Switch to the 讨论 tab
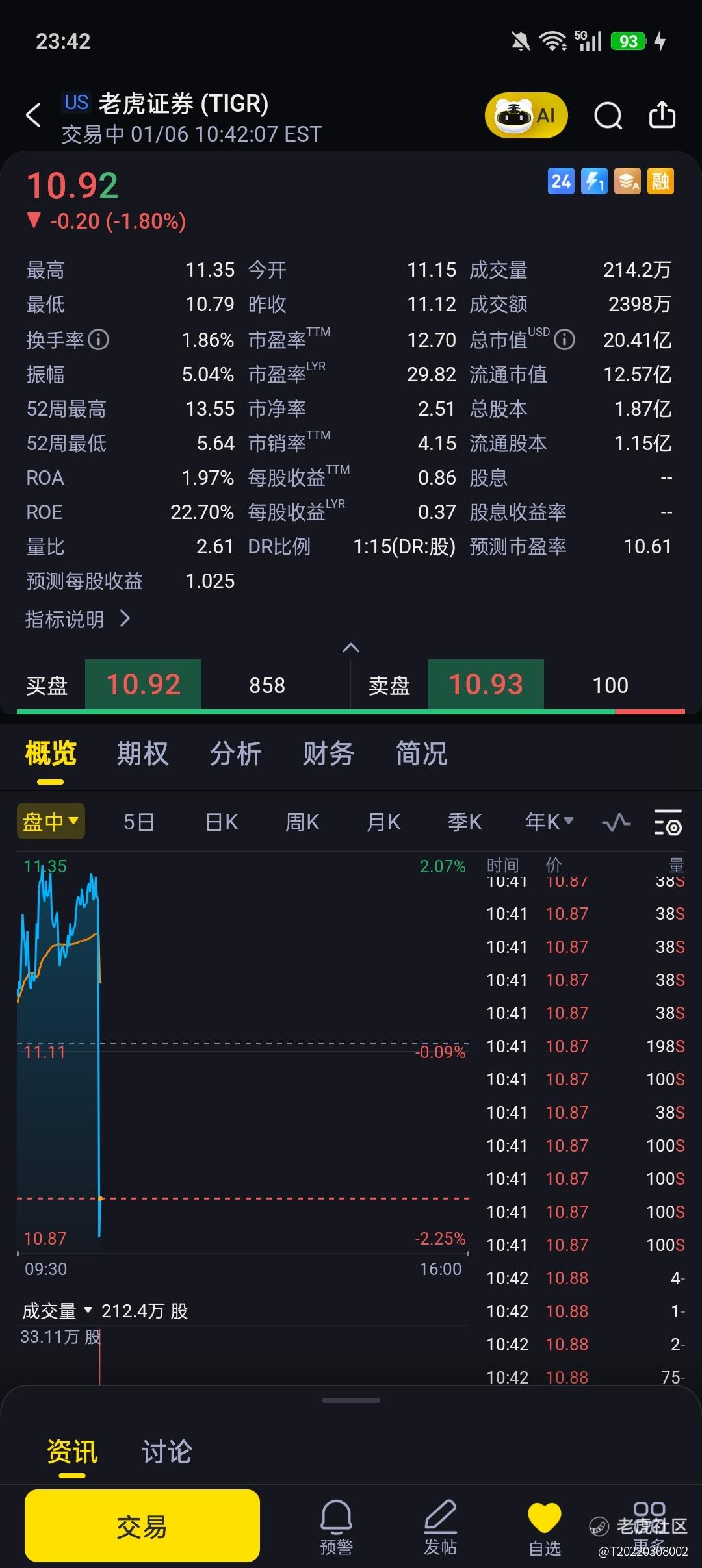Image resolution: width=702 pixels, height=1568 pixels. 167,1452
